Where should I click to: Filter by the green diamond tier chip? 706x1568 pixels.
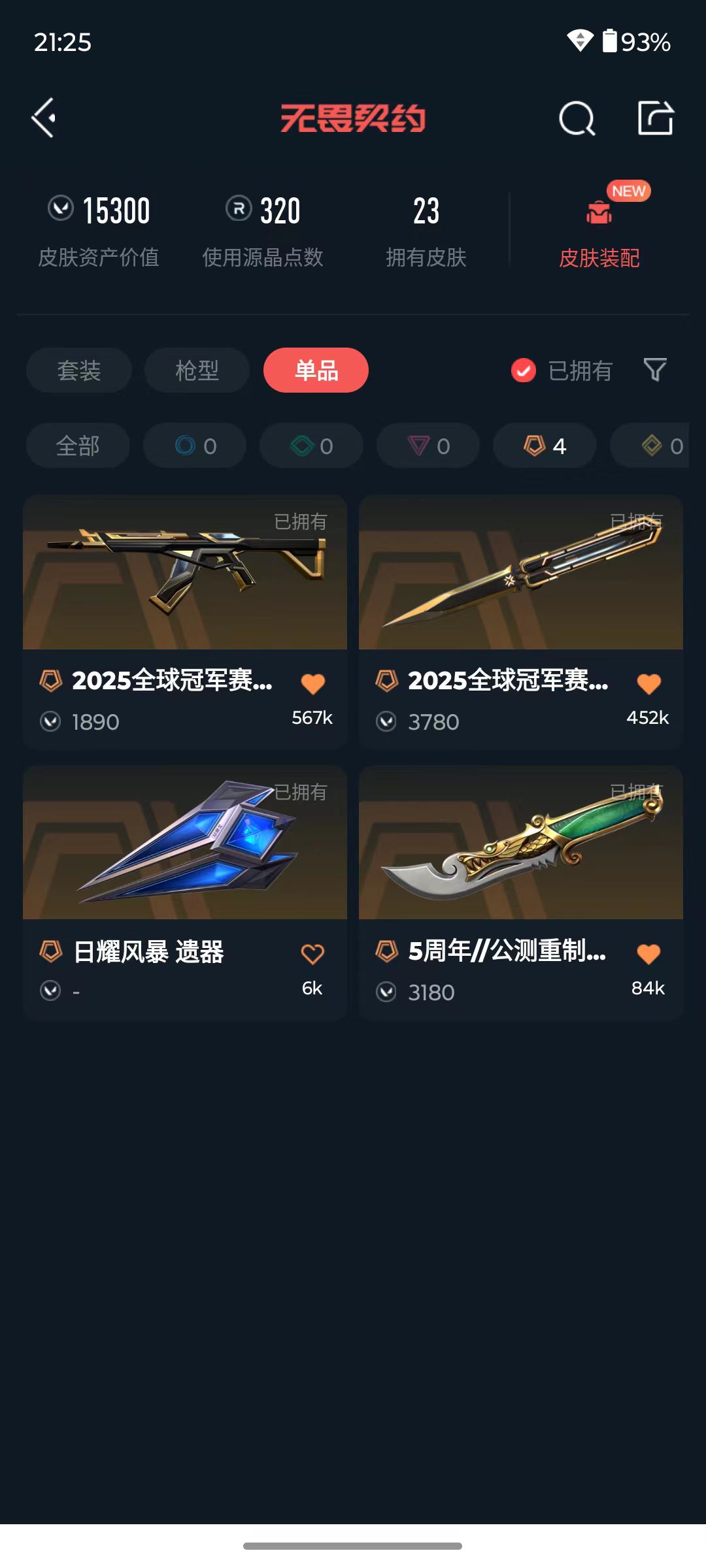pos(311,446)
